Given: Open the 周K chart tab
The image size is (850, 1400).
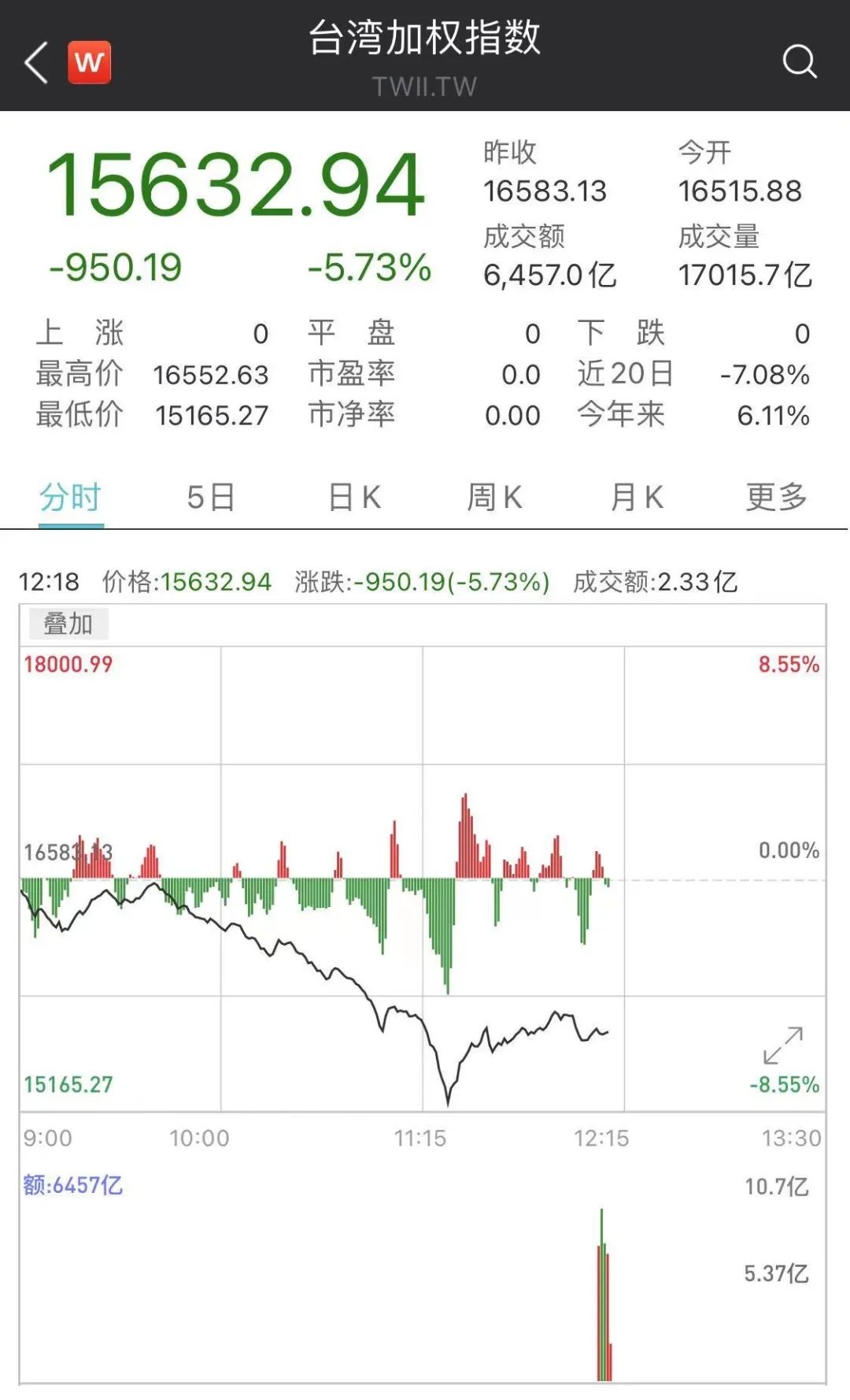Looking at the screenshot, I should (493, 495).
